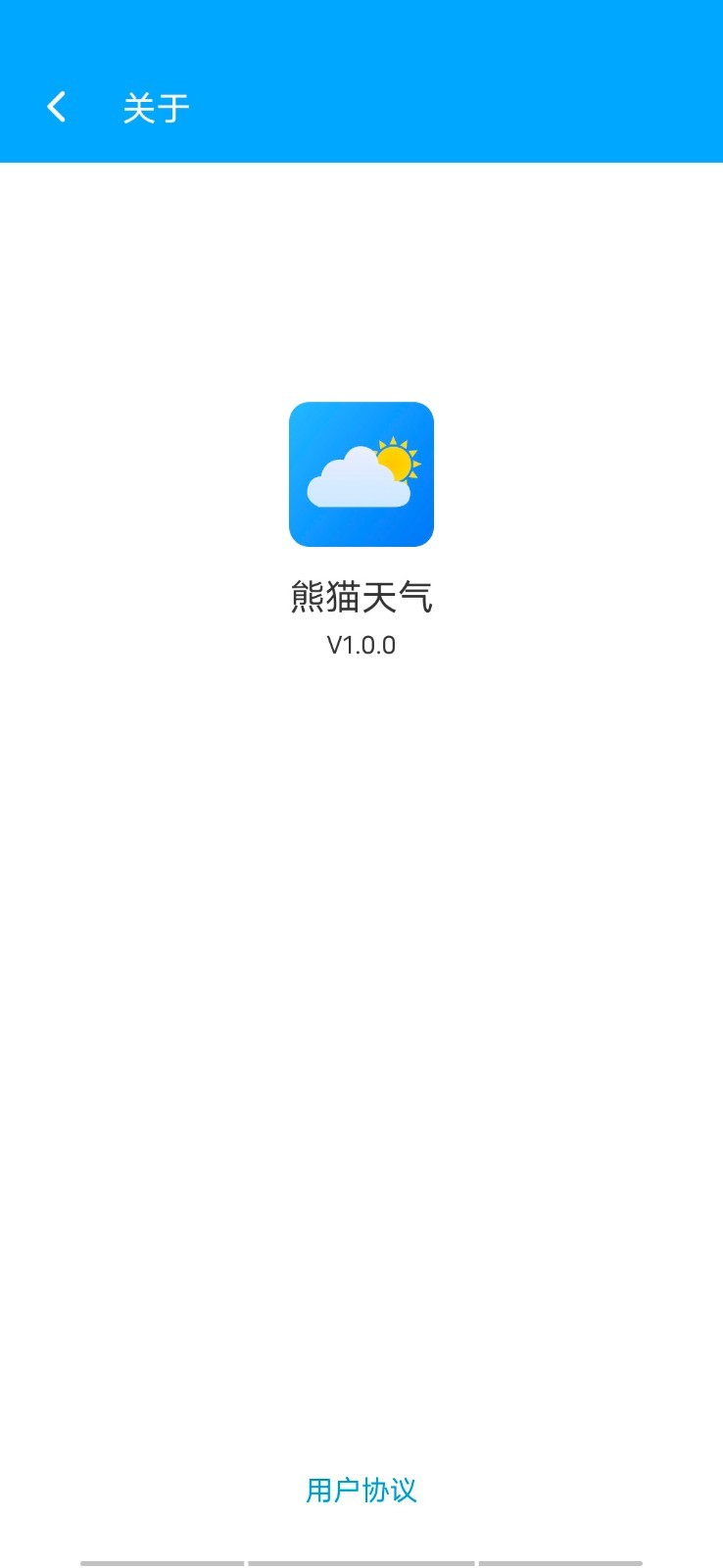This screenshot has height=1568, width=723.
Task: Select the back chevron to exit About page
Action: pos(56,106)
